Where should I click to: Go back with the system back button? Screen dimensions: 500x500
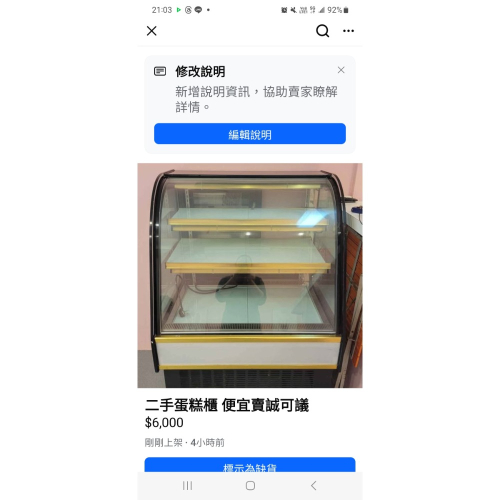[313, 486]
